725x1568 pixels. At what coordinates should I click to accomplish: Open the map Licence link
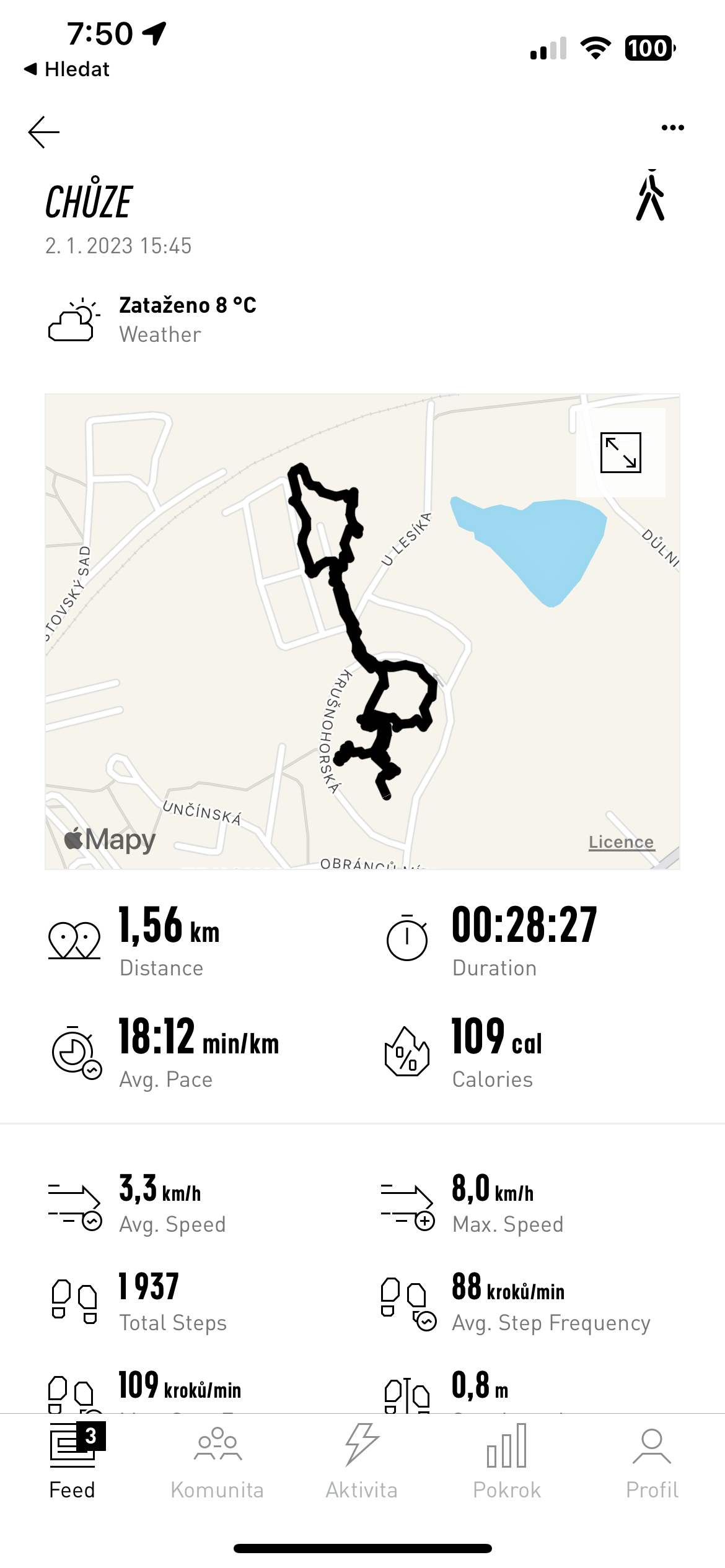pyautogui.click(x=621, y=842)
